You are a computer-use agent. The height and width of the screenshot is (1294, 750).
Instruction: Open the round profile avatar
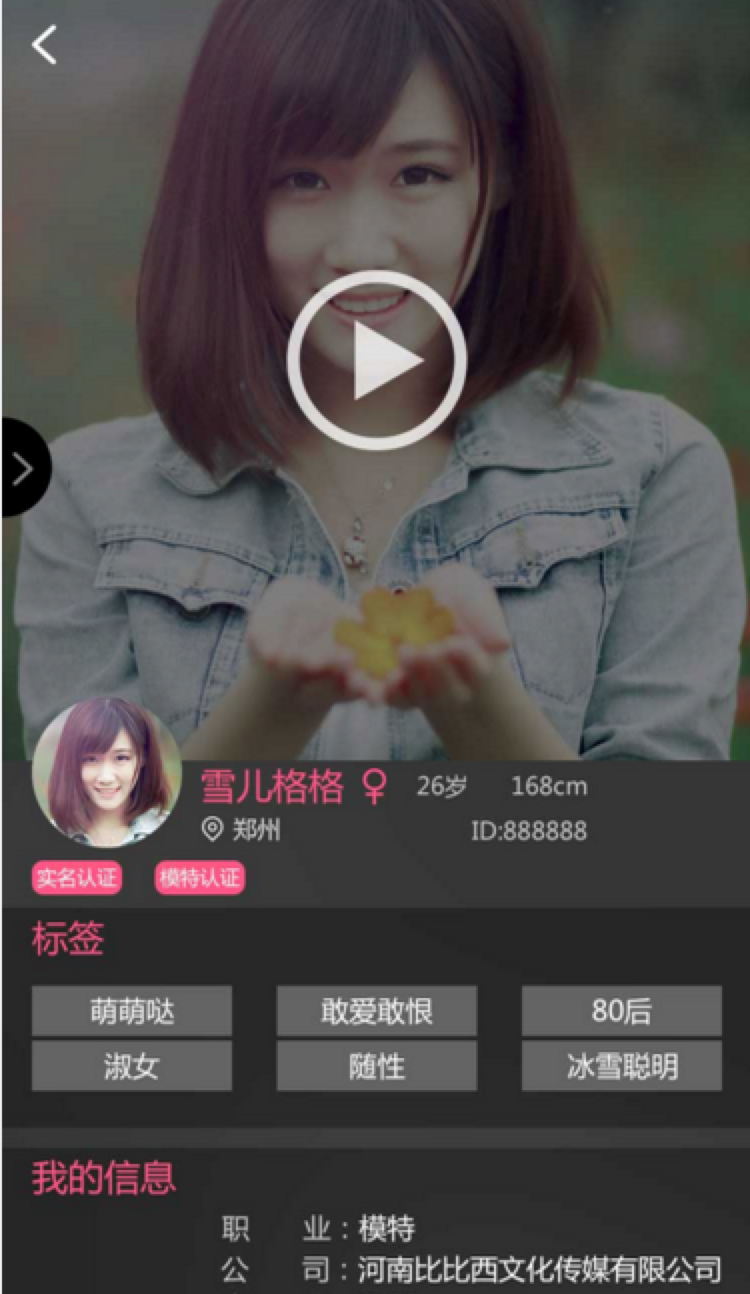click(107, 772)
